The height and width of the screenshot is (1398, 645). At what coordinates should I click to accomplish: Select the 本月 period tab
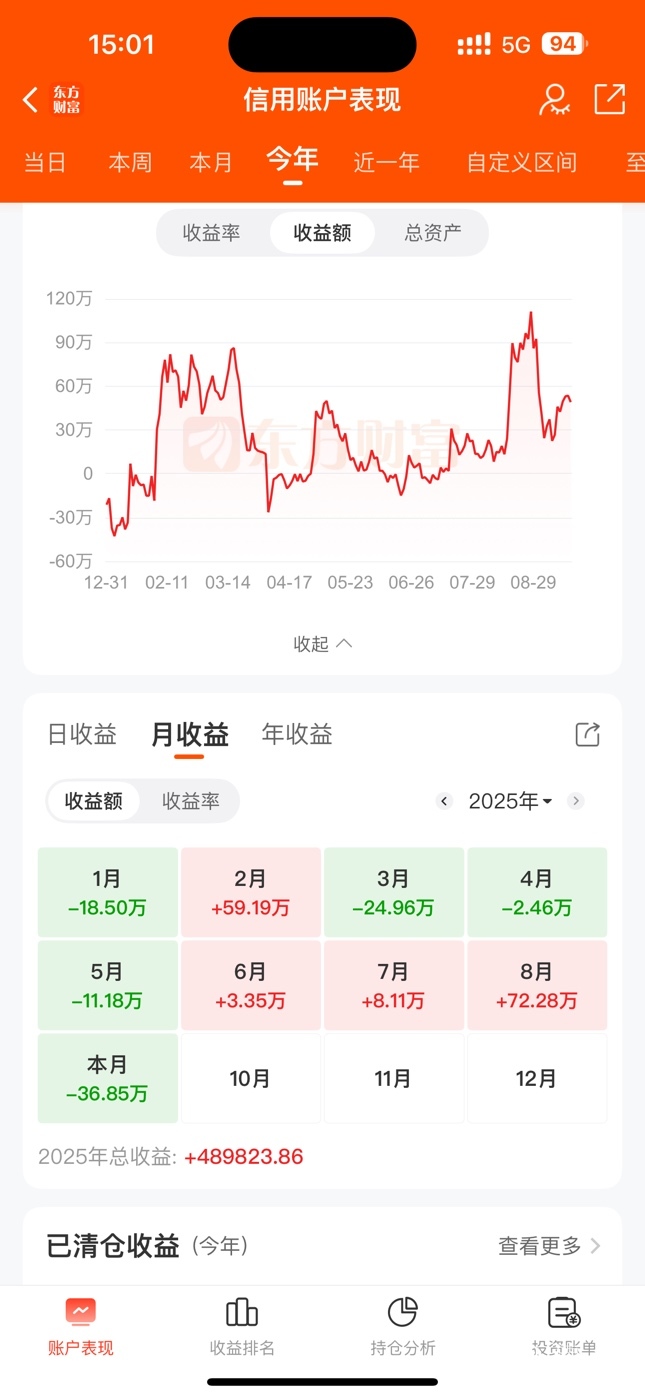pyautogui.click(x=211, y=162)
